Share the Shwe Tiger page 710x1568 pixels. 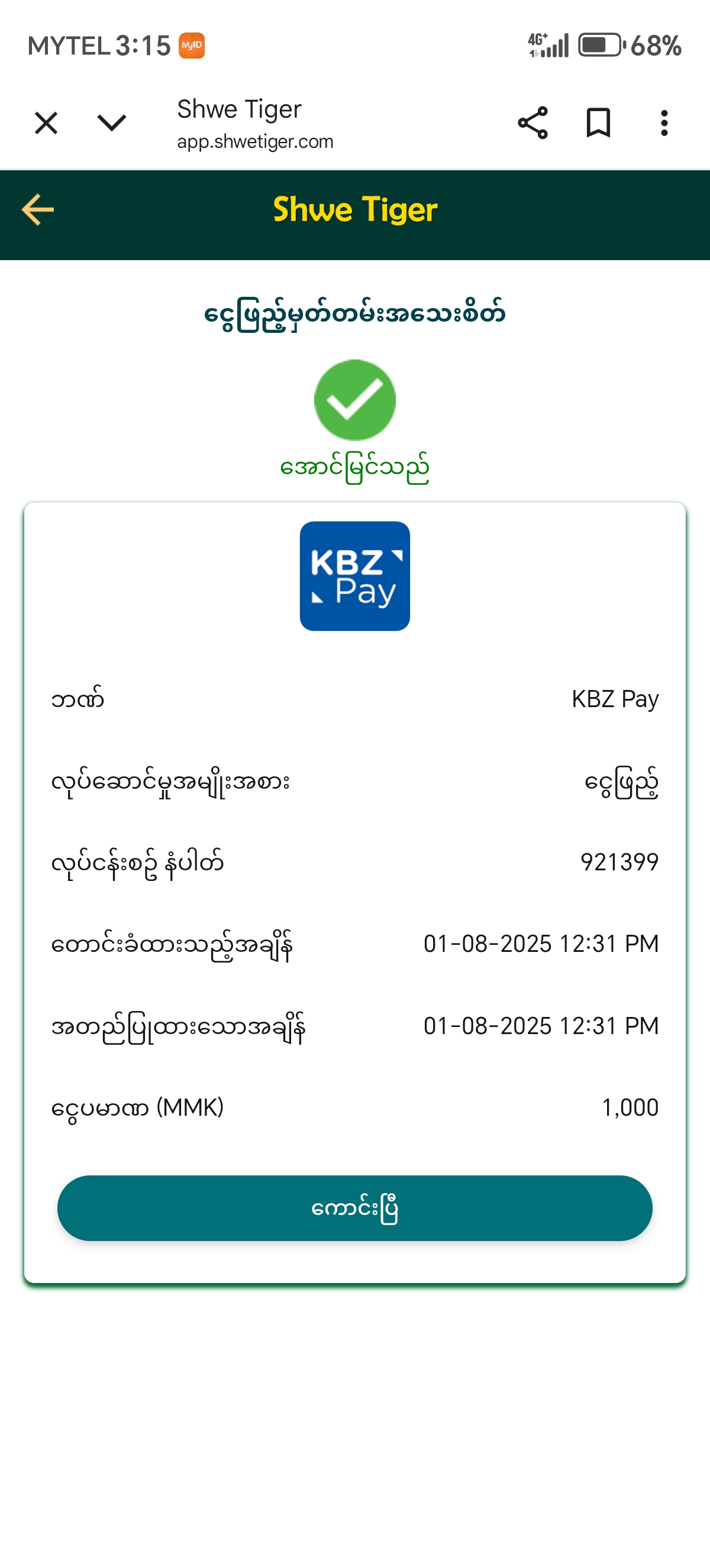point(533,123)
